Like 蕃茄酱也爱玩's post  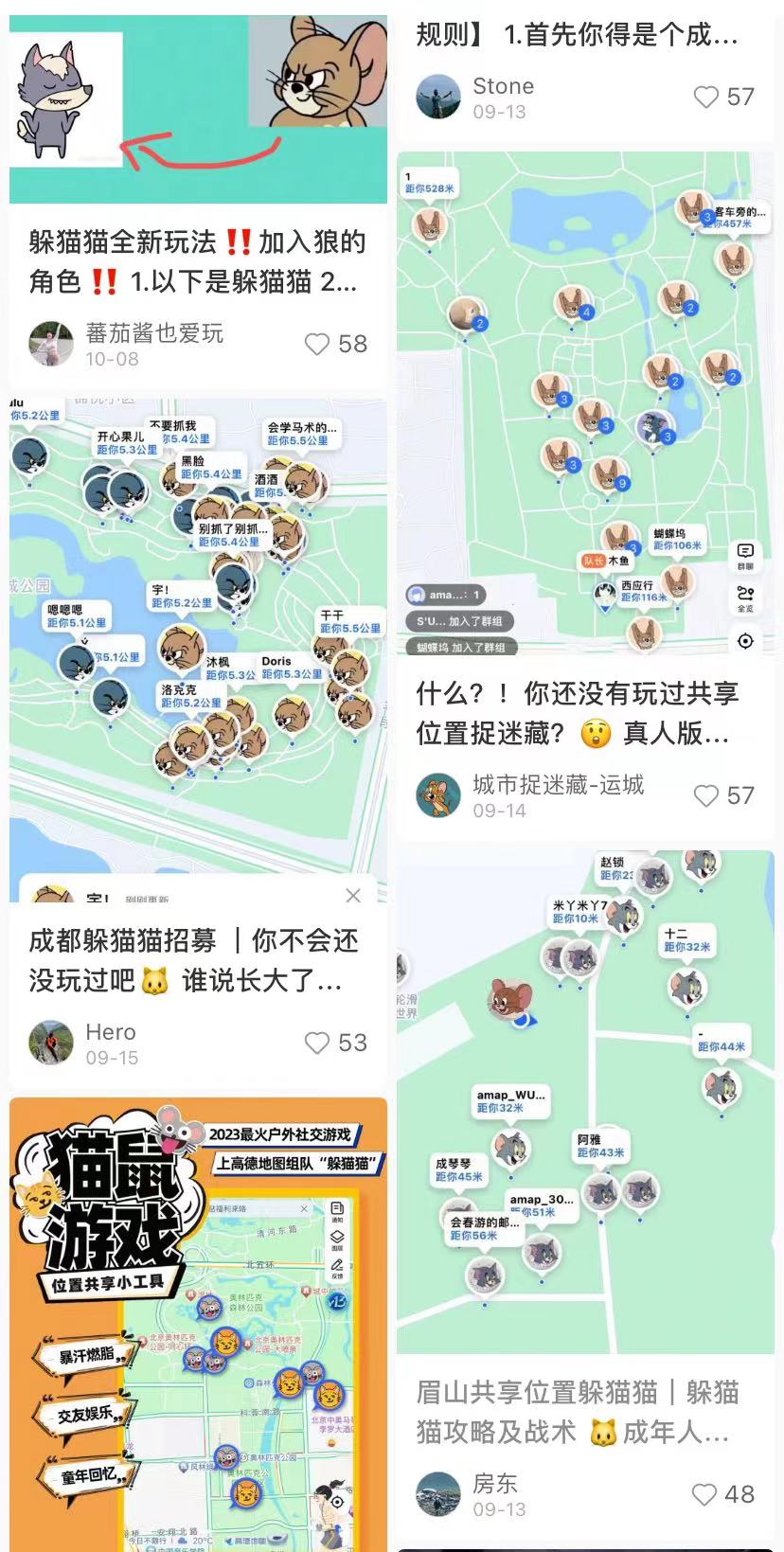317,344
